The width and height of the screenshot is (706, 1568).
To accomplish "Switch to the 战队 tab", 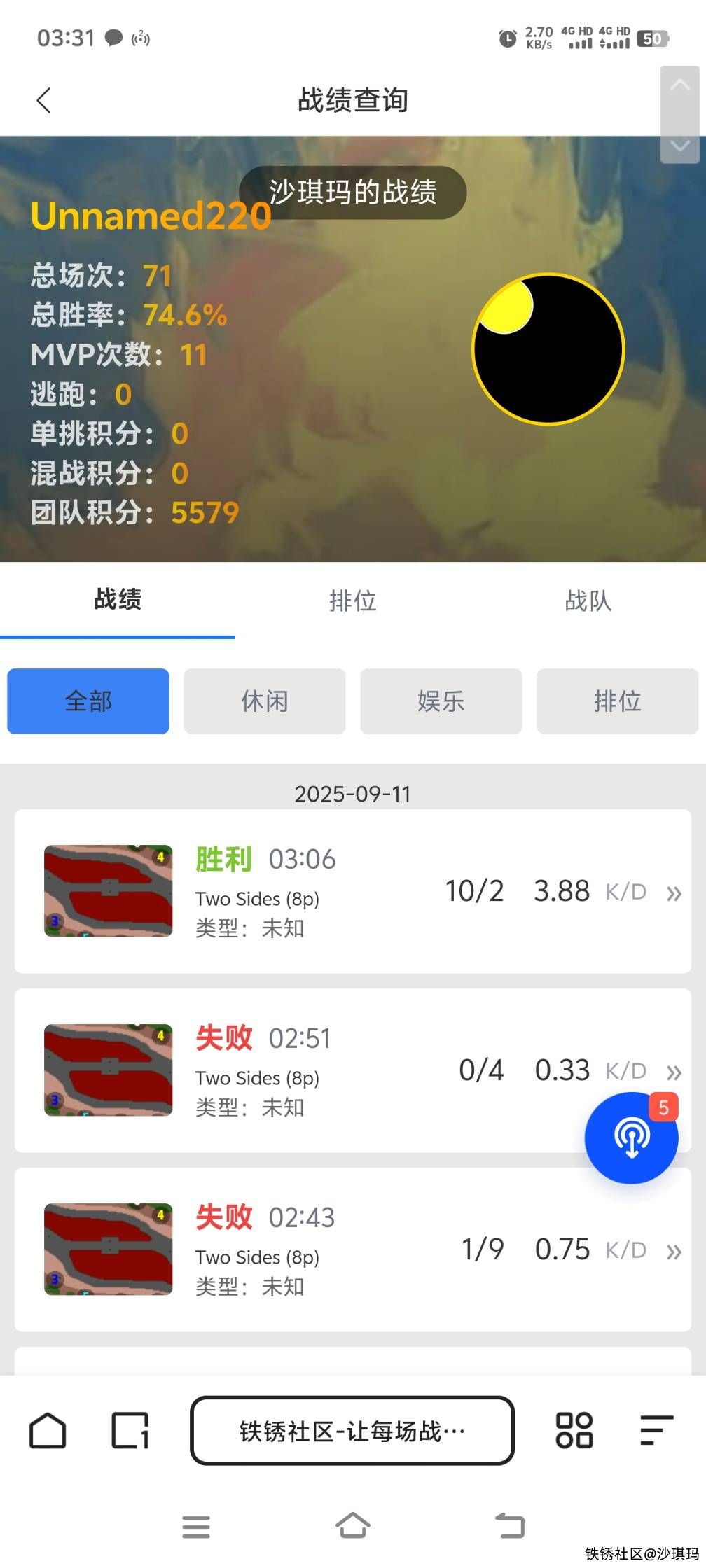I will [588, 601].
